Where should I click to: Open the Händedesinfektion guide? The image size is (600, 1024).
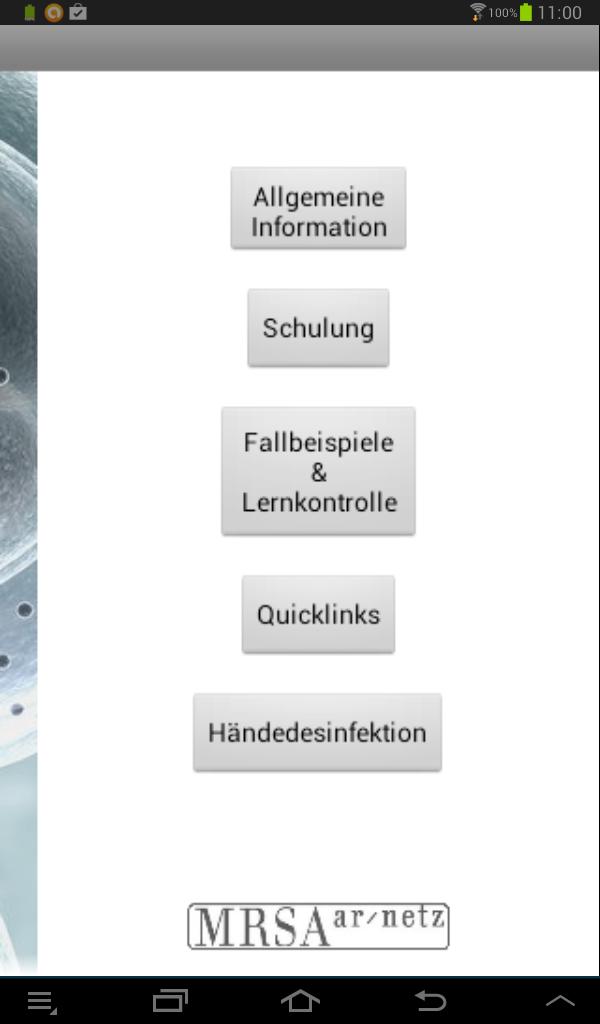point(317,732)
